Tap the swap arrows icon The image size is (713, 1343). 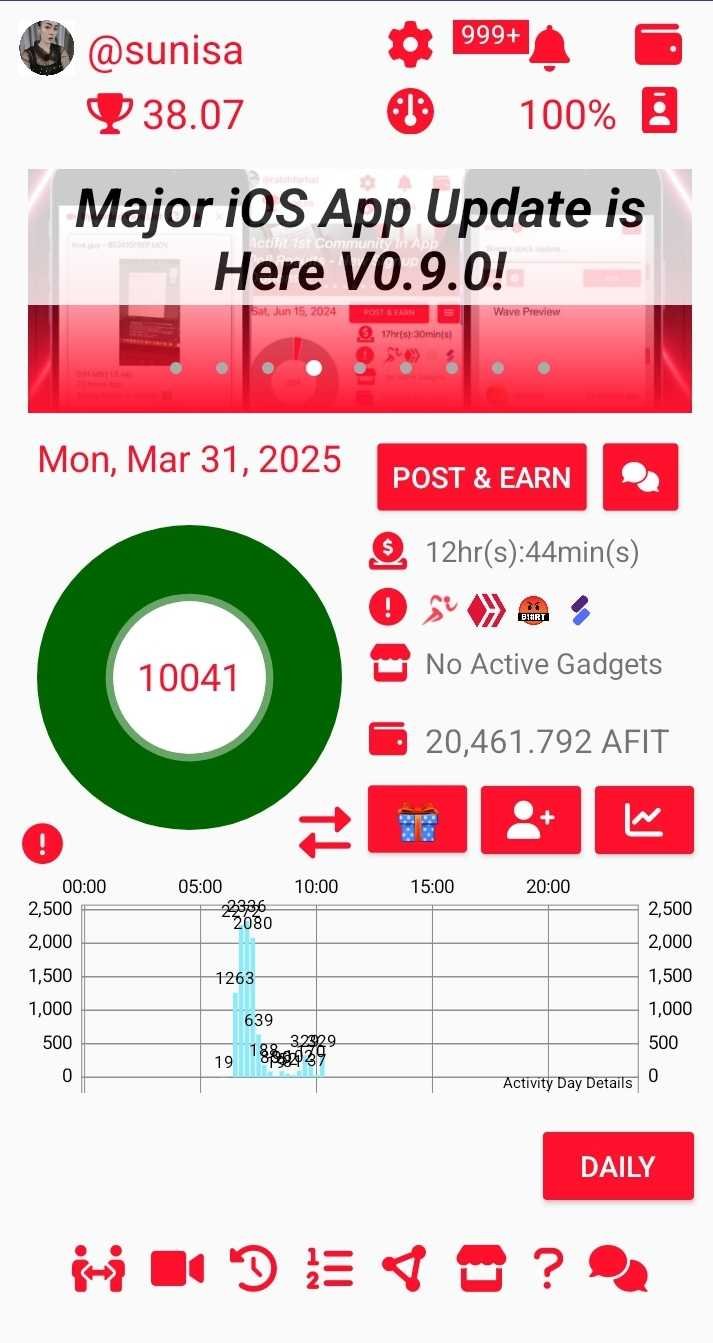coord(325,831)
